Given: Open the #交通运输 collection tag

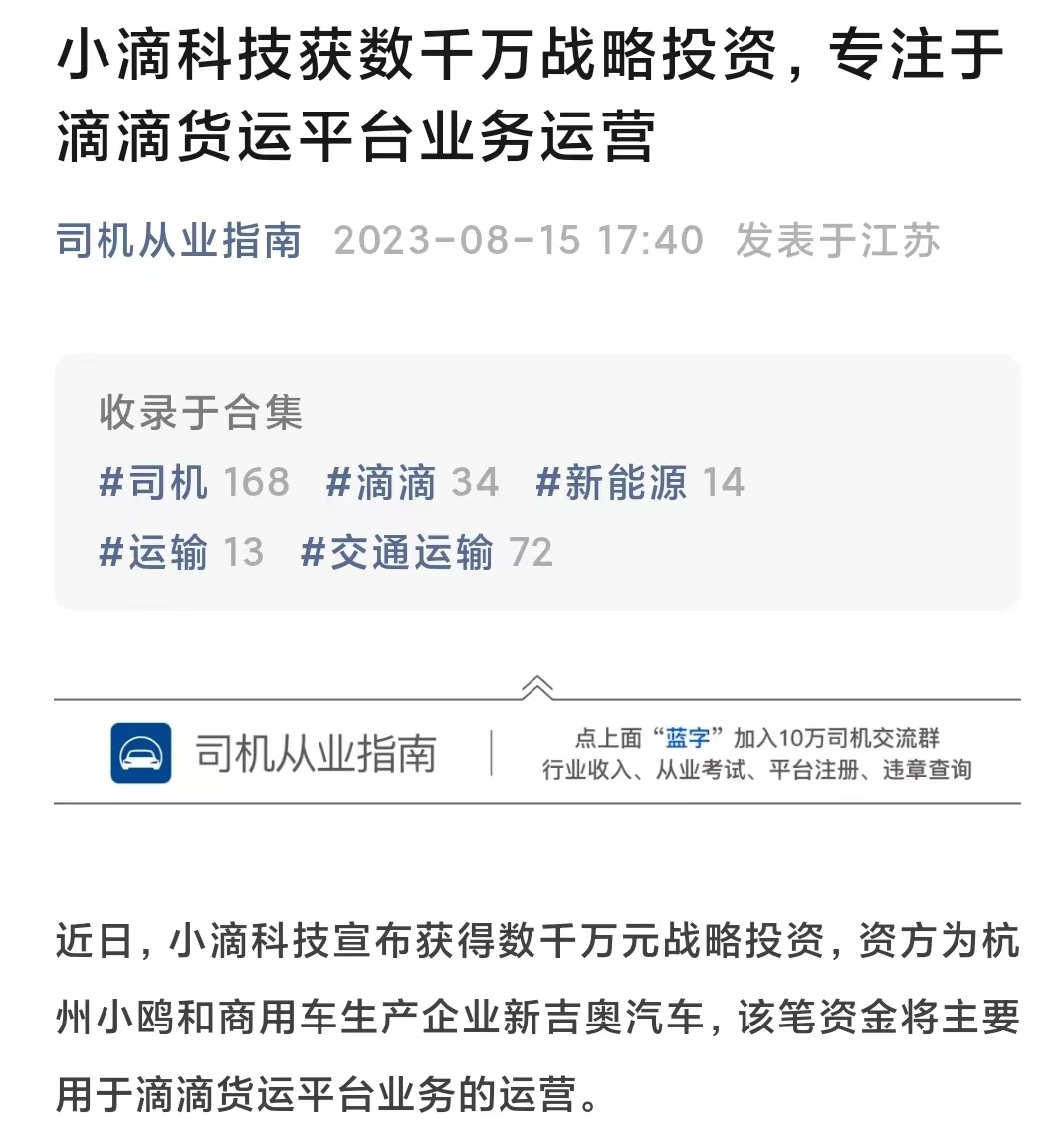Looking at the screenshot, I should pyautogui.click(x=397, y=552).
